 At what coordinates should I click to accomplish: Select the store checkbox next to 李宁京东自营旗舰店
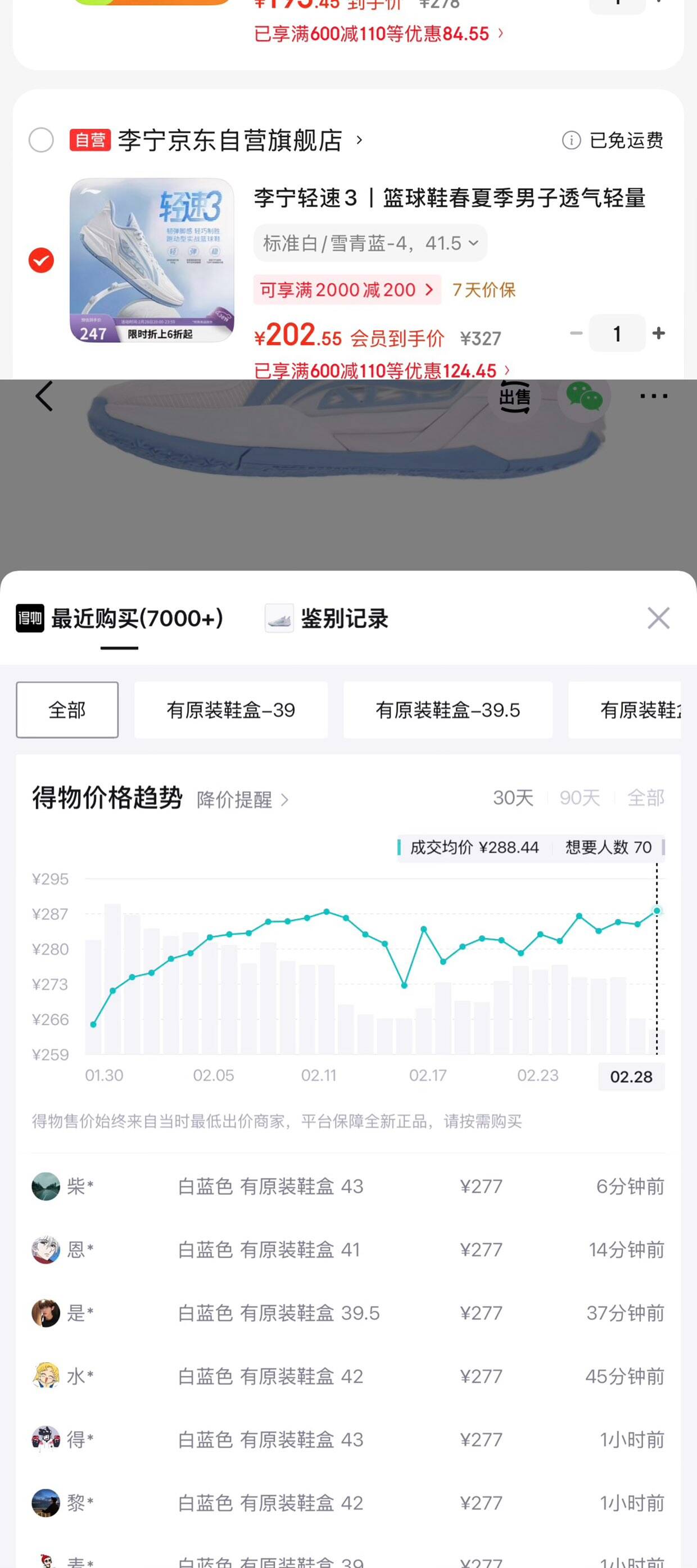tap(41, 140)
